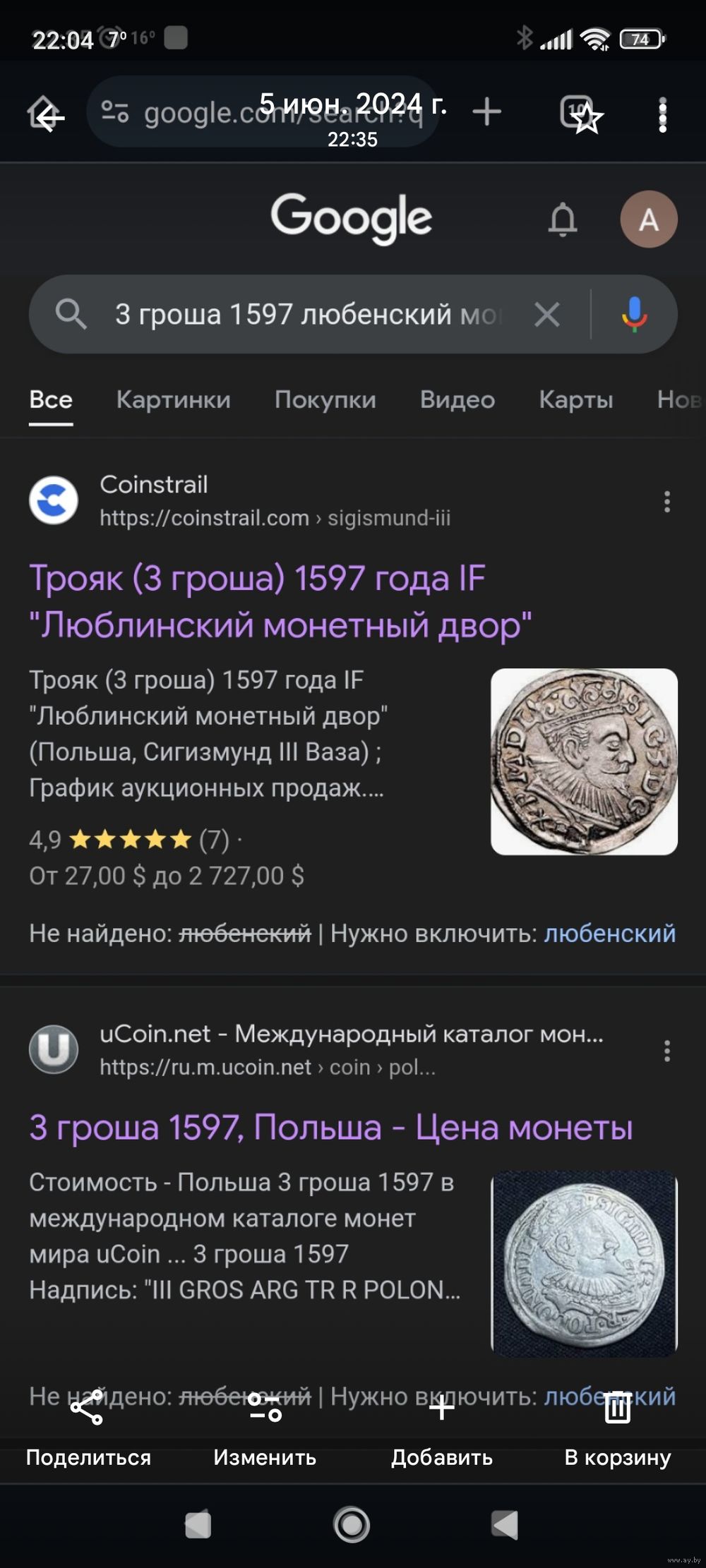This screenshot has width=706, height=1568.
Task: Open recent apps from navigation bar
Action: (198, 1524)
